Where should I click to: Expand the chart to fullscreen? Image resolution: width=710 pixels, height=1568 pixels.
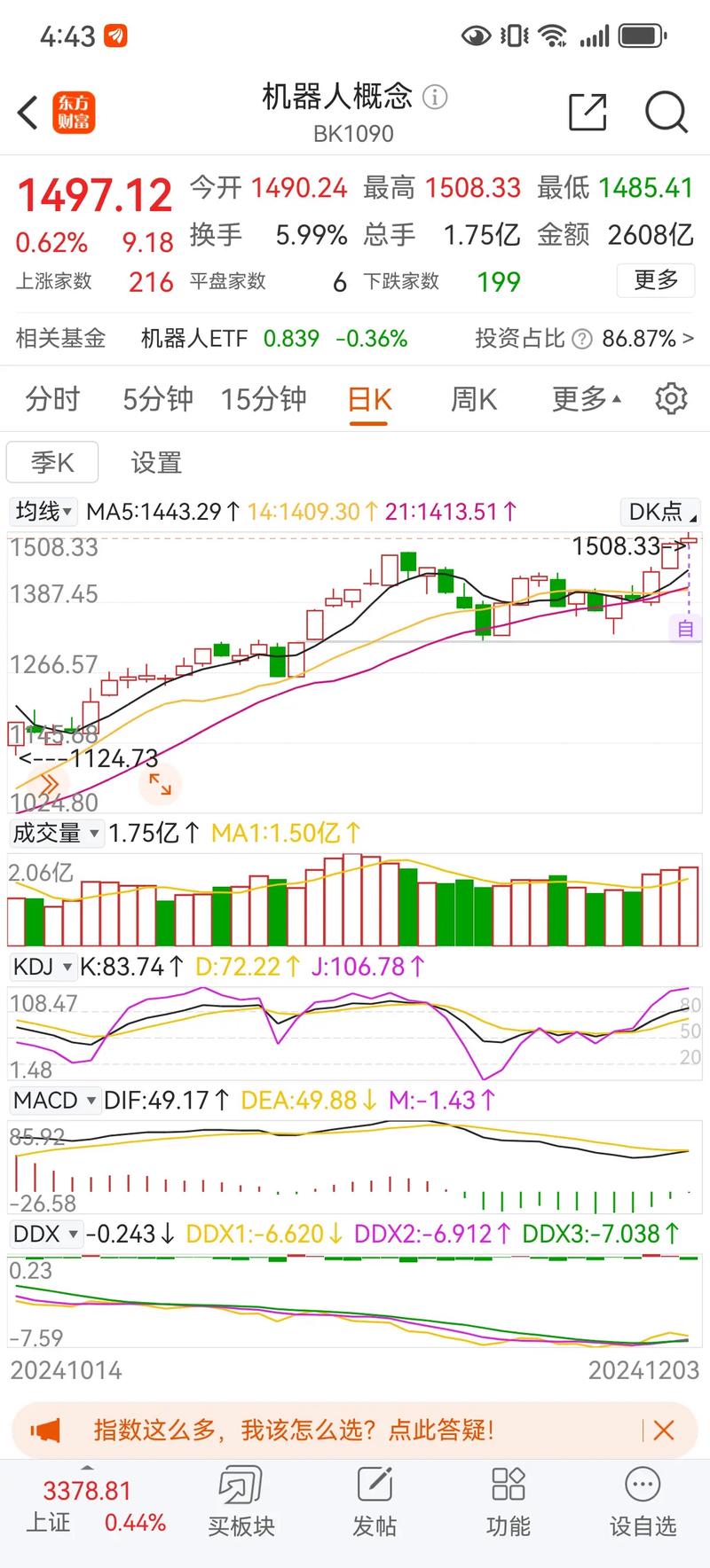pyautogui.click(x=160, y=784)
